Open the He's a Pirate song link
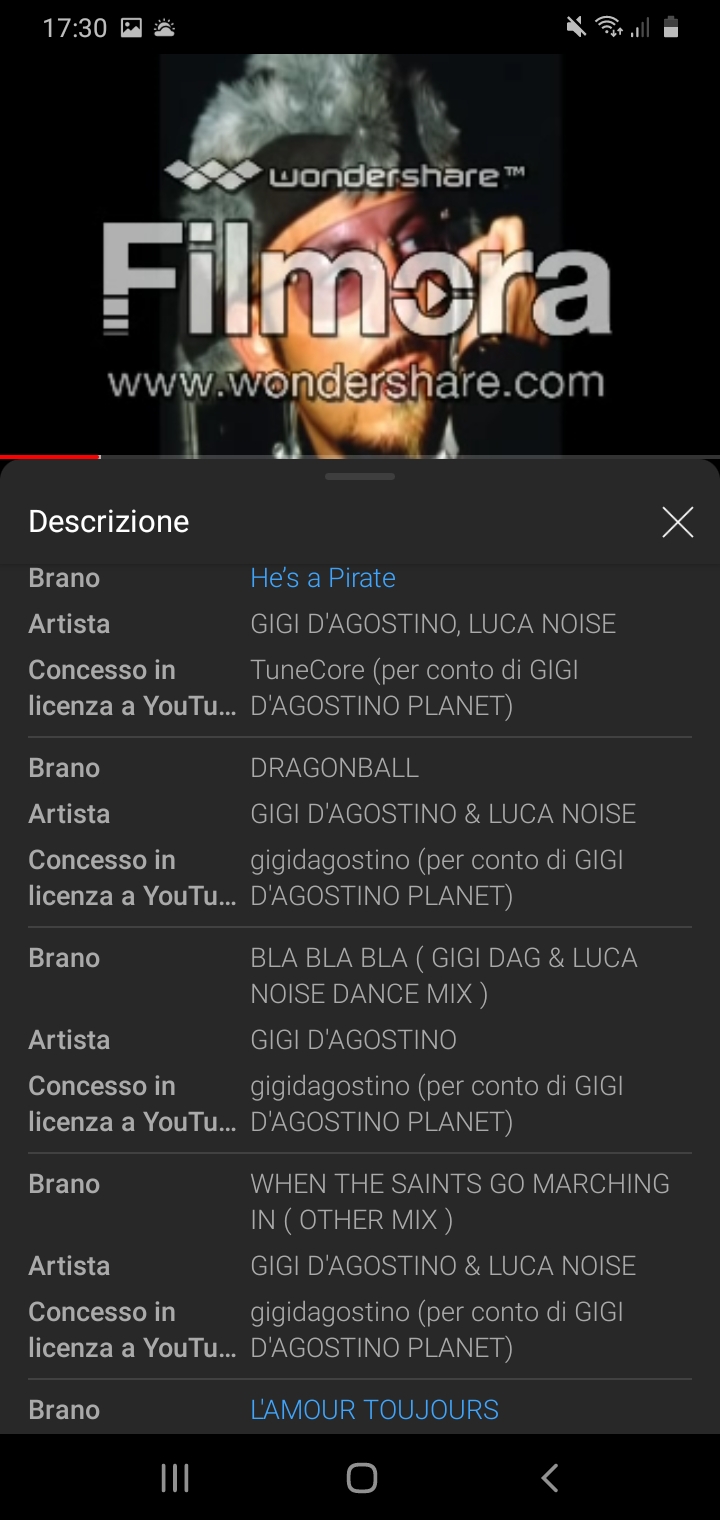This screenshot has height=1520, width=720. [x=322, y=578]
